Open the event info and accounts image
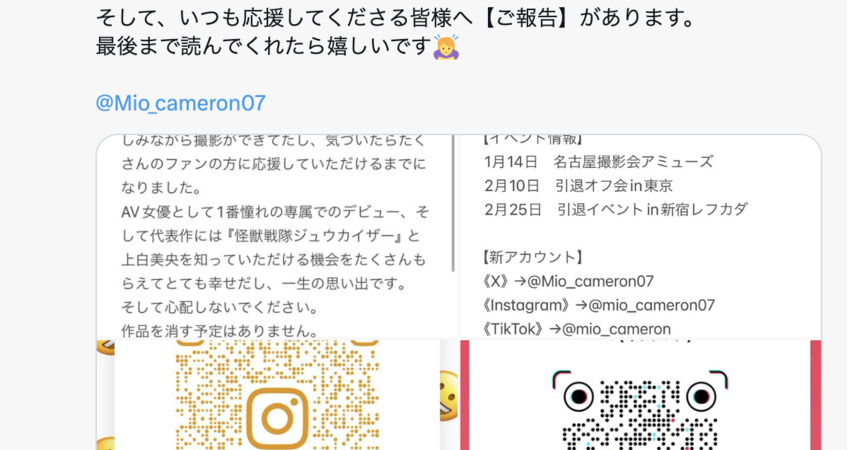 pyautogui.click(x=640, y=236)
